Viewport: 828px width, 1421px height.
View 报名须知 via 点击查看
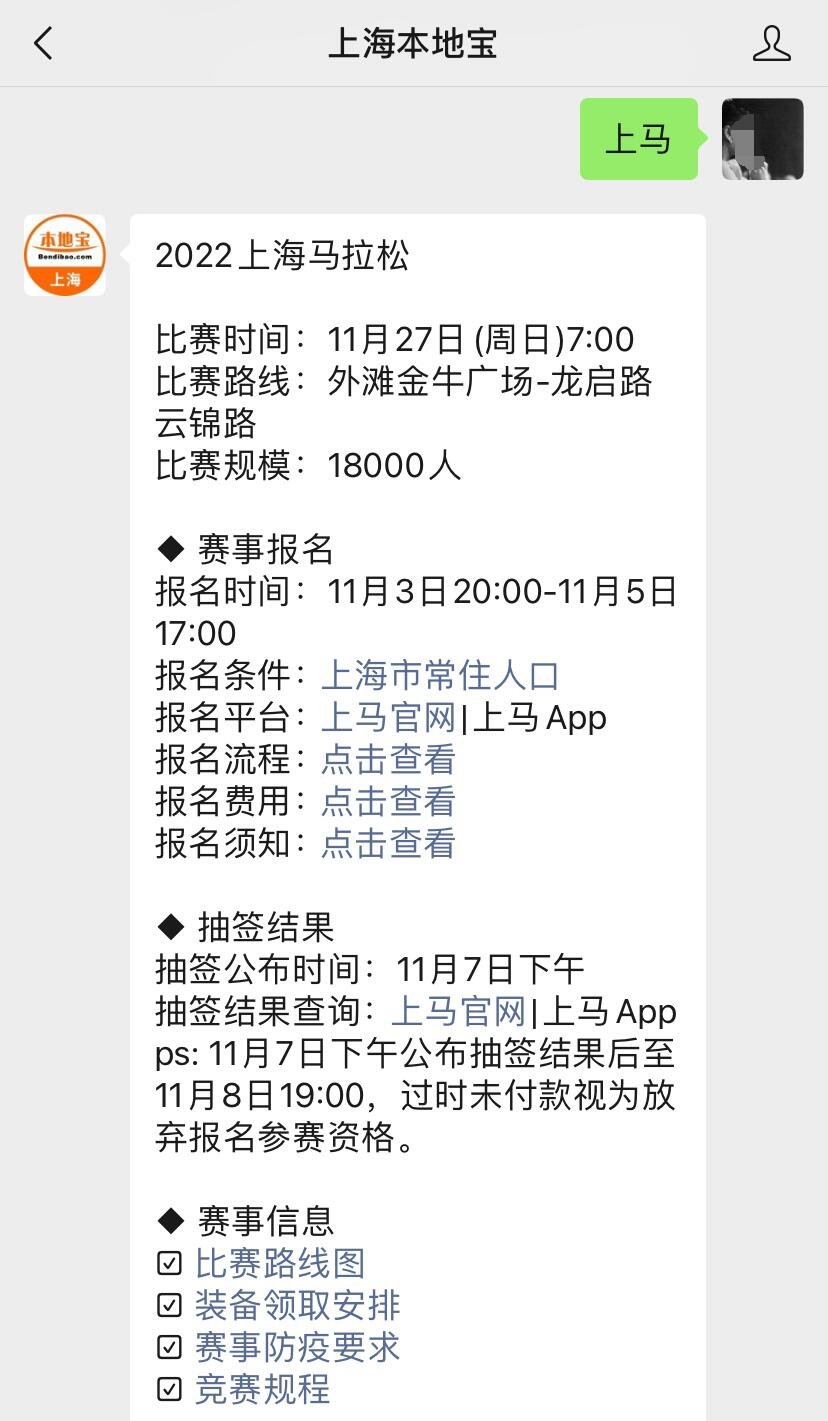click(388, 844)
